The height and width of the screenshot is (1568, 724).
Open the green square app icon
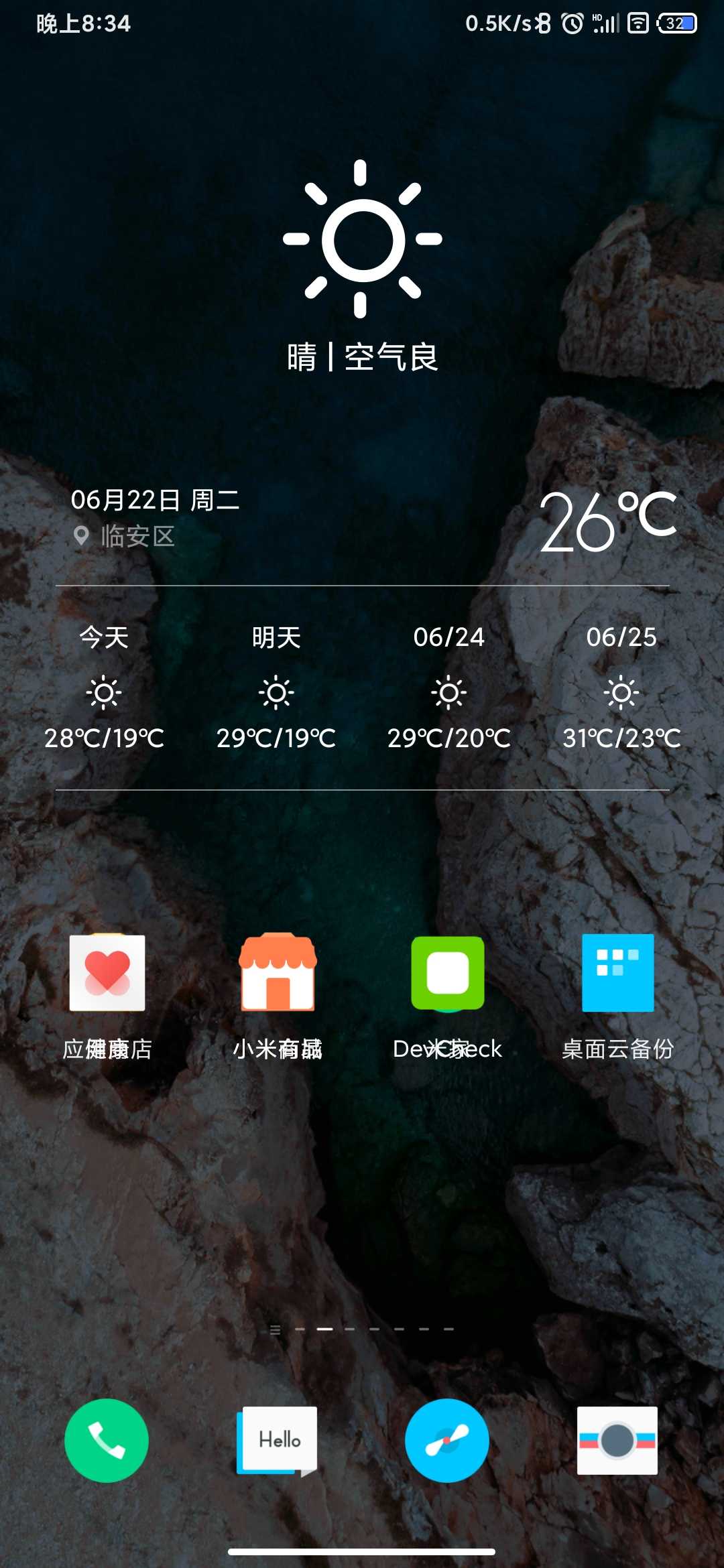[x=448, y=973]
